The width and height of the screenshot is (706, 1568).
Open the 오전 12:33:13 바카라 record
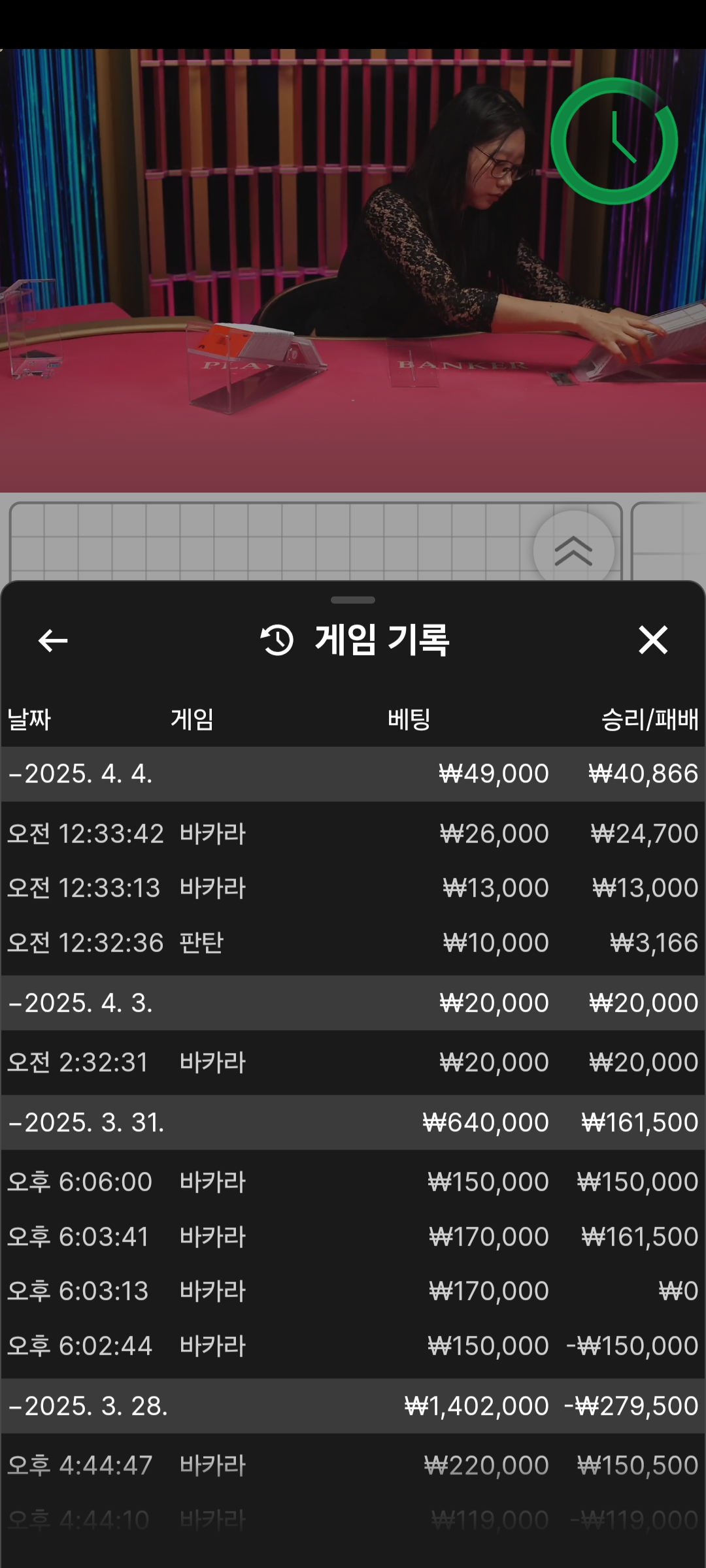coord(353,888)
